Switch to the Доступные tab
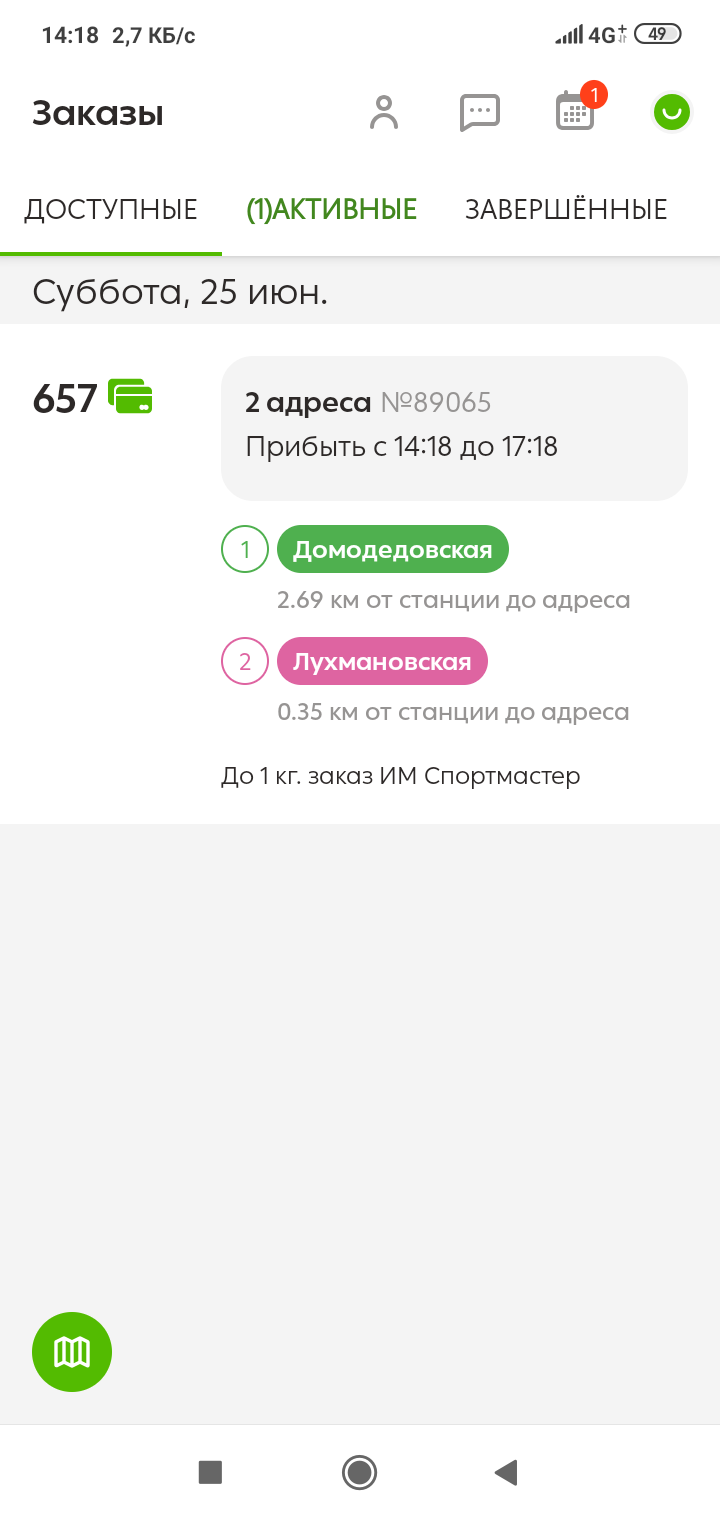Viewport: 720px width, 1520px height. [x=111, y=210]
